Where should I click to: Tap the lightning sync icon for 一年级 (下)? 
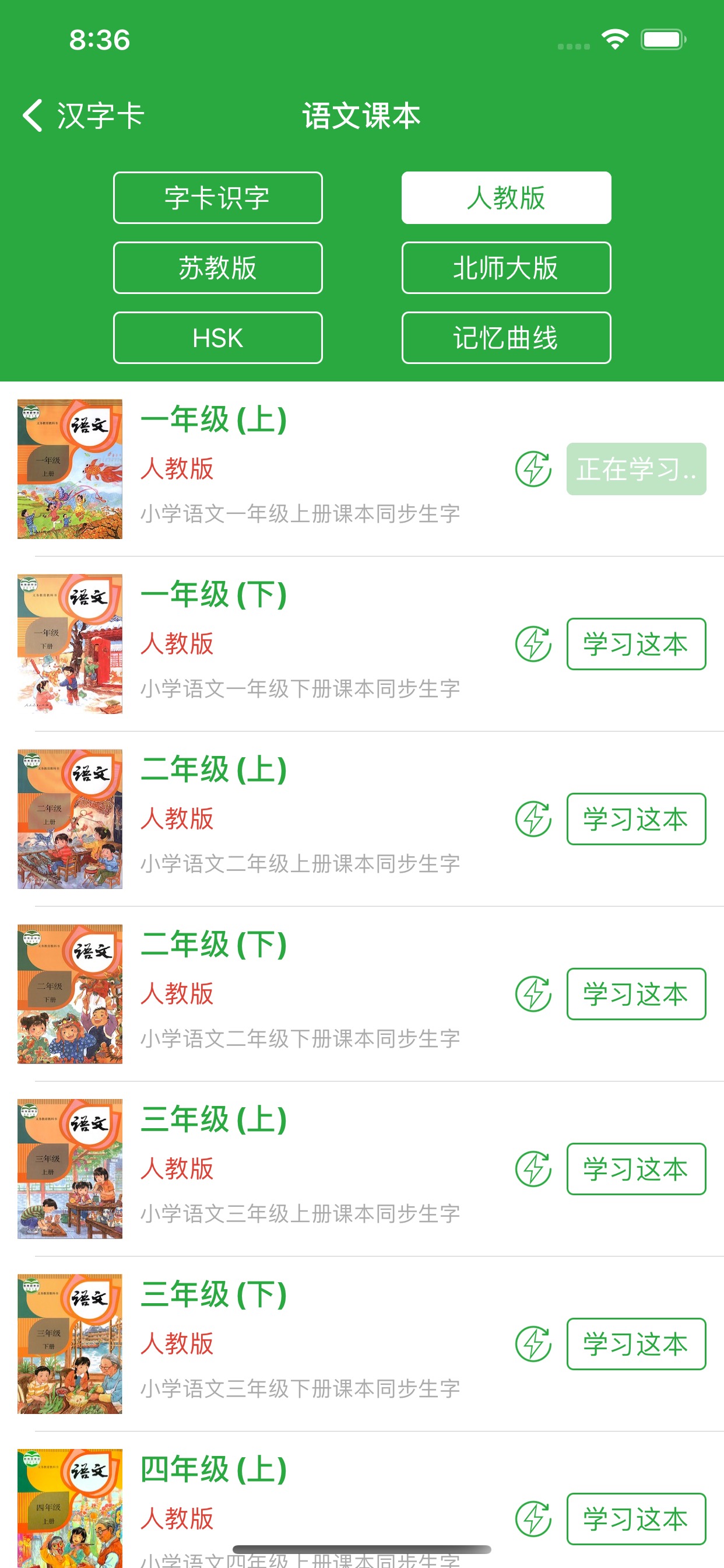tap(532, 644)
